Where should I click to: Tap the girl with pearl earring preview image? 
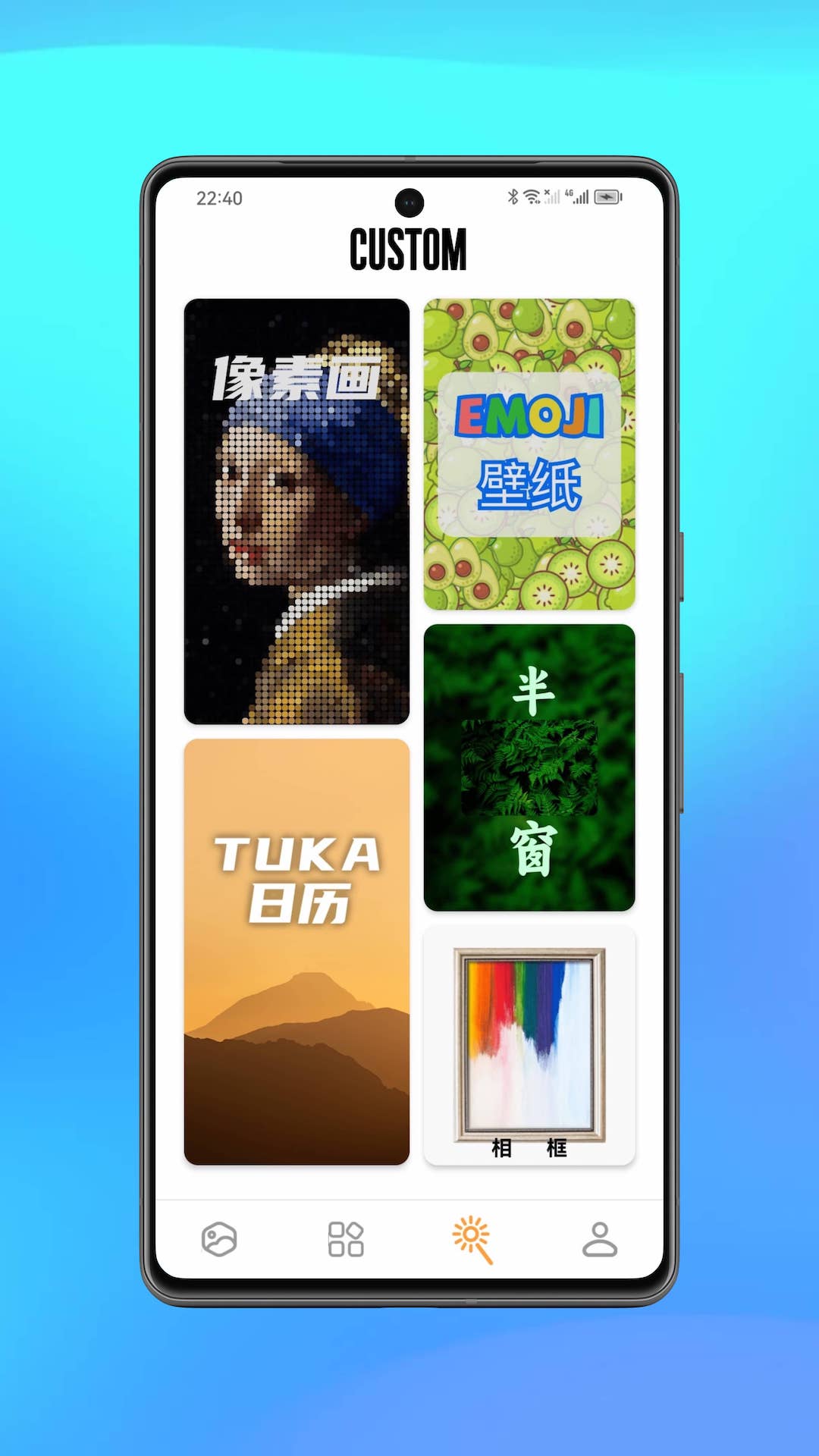297,531
